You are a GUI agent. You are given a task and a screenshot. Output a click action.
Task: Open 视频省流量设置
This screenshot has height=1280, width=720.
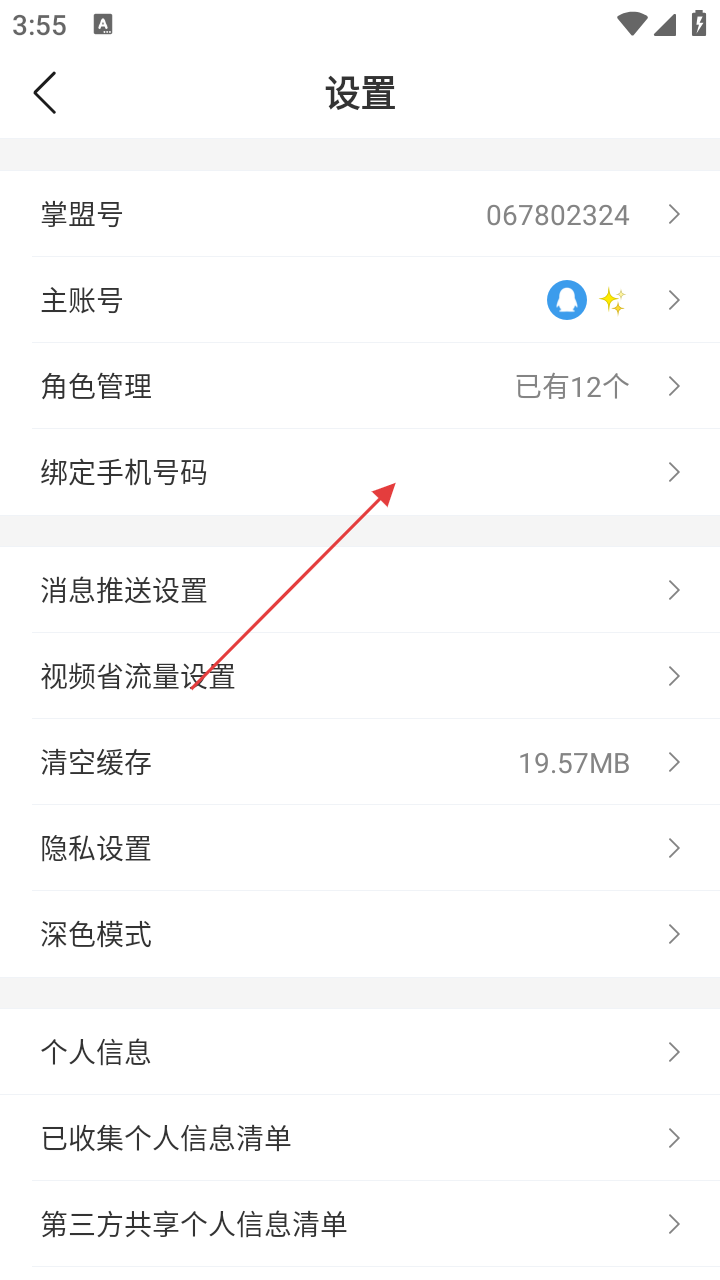click(360, 676)
